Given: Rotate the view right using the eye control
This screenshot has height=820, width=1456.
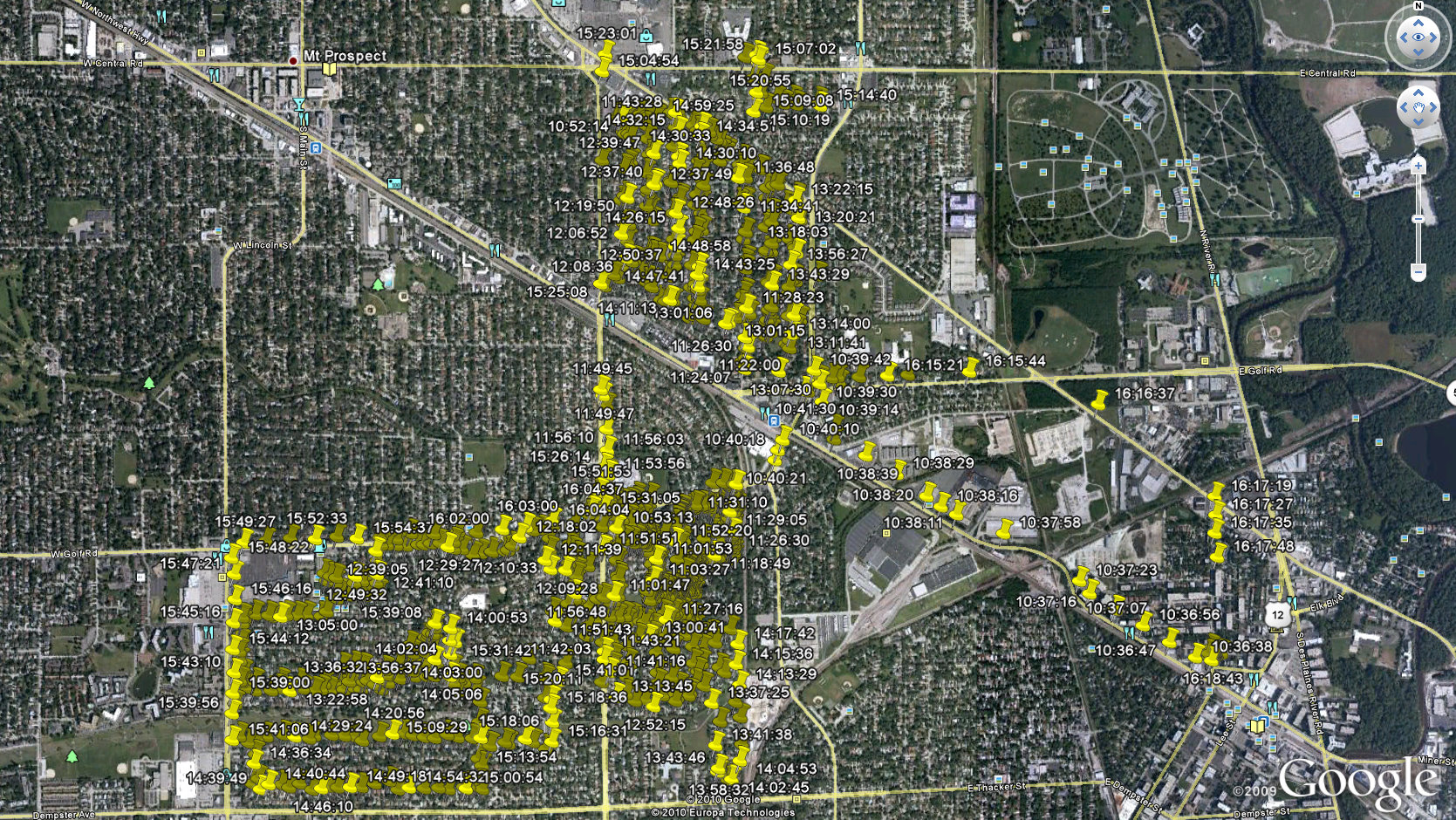Looking at the screenshot, I should [1434, 38].
